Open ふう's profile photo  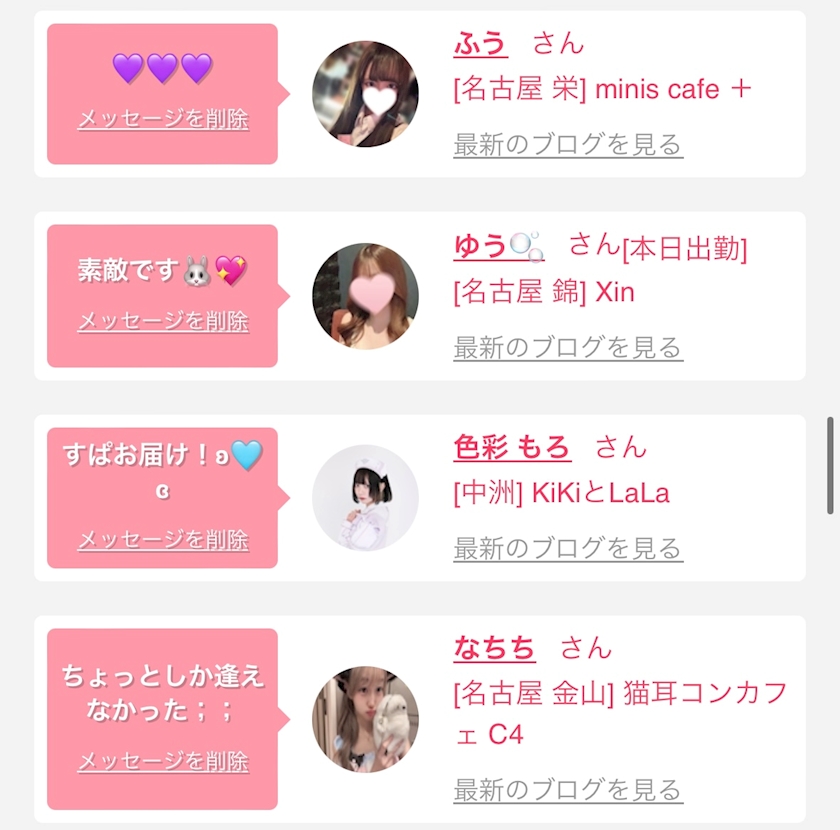[365, 94]
